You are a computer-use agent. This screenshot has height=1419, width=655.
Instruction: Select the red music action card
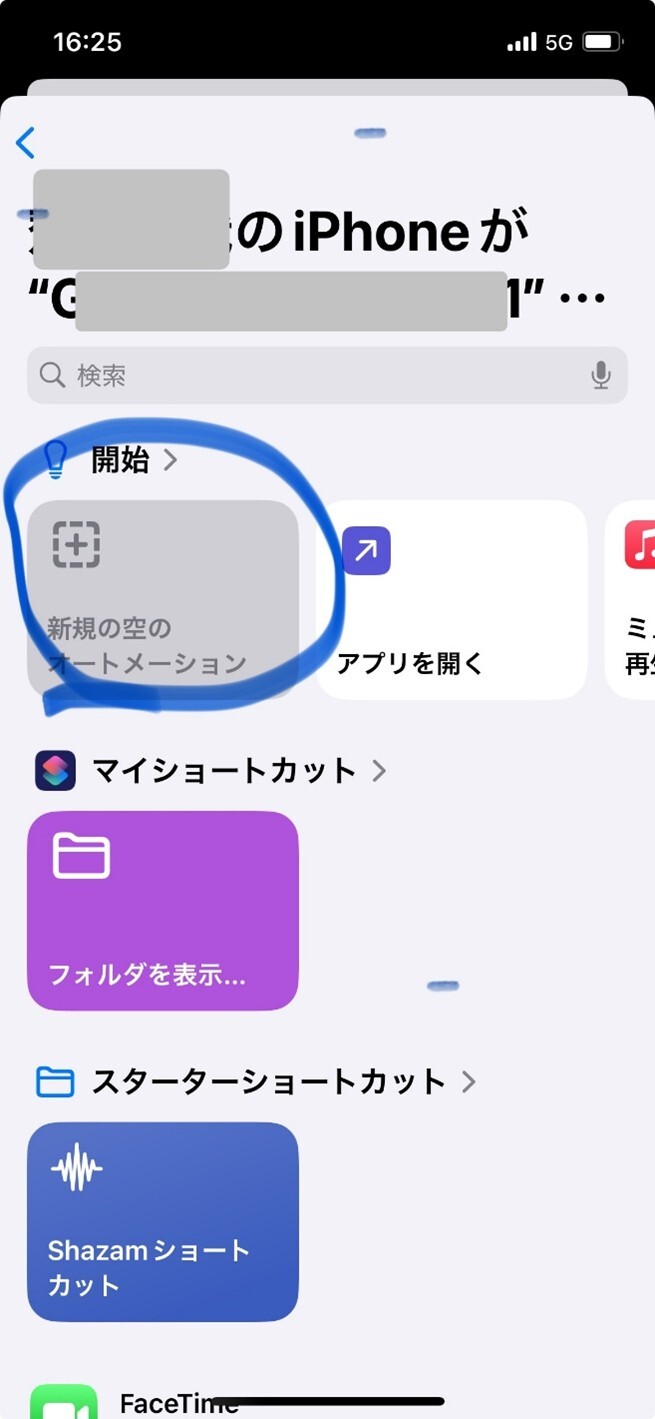coord(632,598)
